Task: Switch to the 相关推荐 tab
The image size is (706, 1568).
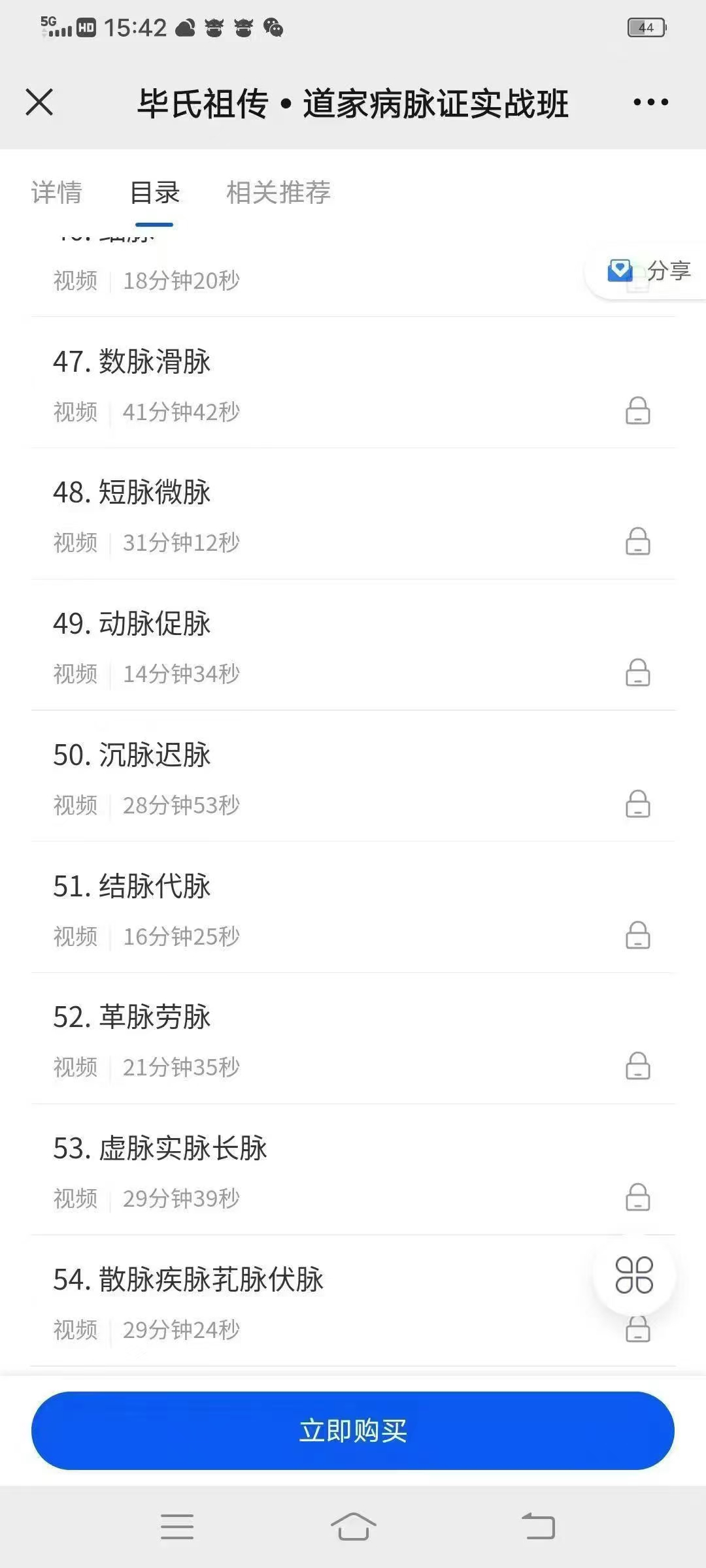Action: [x=278, y=193]
